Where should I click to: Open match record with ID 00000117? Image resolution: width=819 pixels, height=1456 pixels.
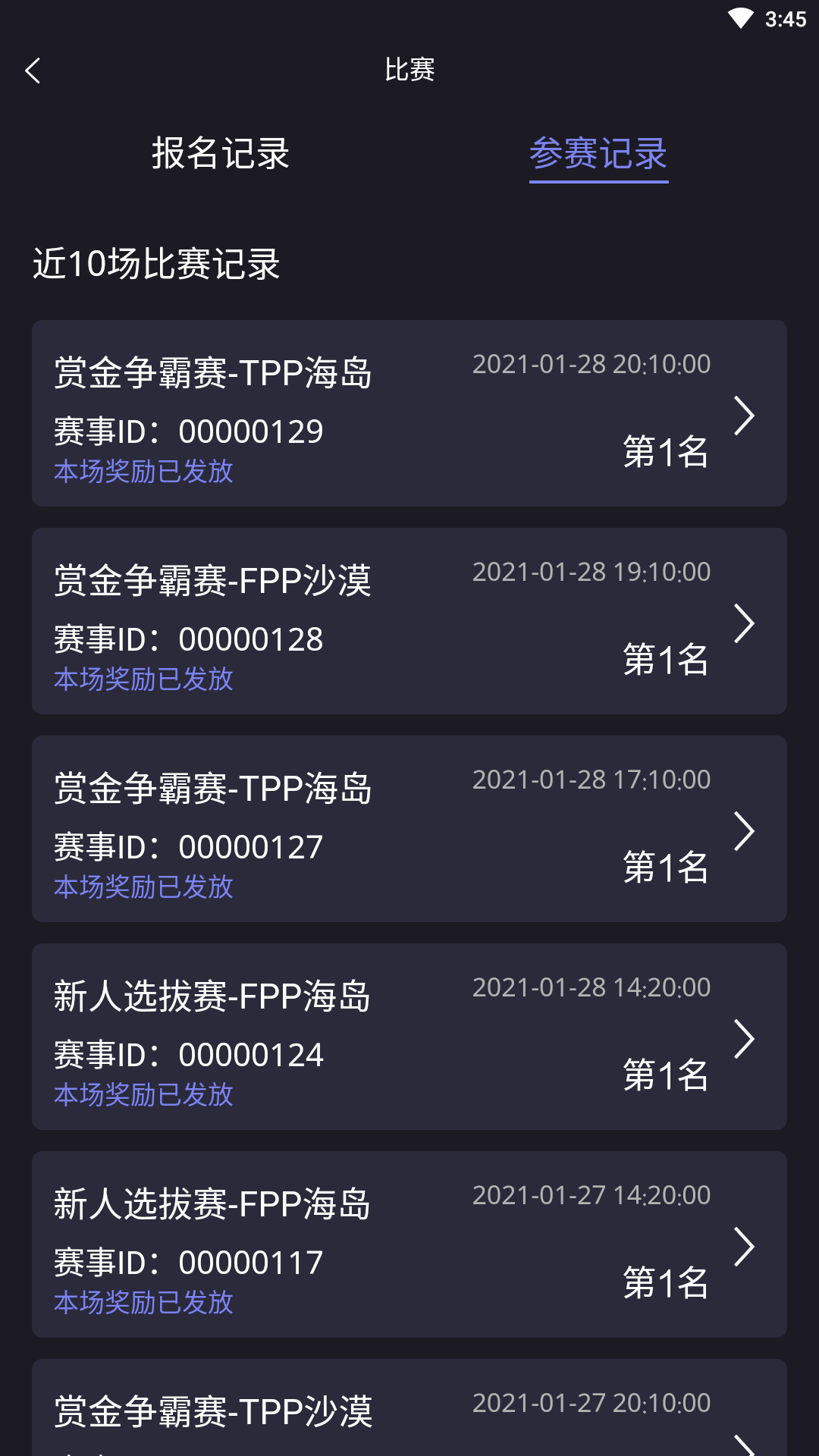pos(409,1244)
